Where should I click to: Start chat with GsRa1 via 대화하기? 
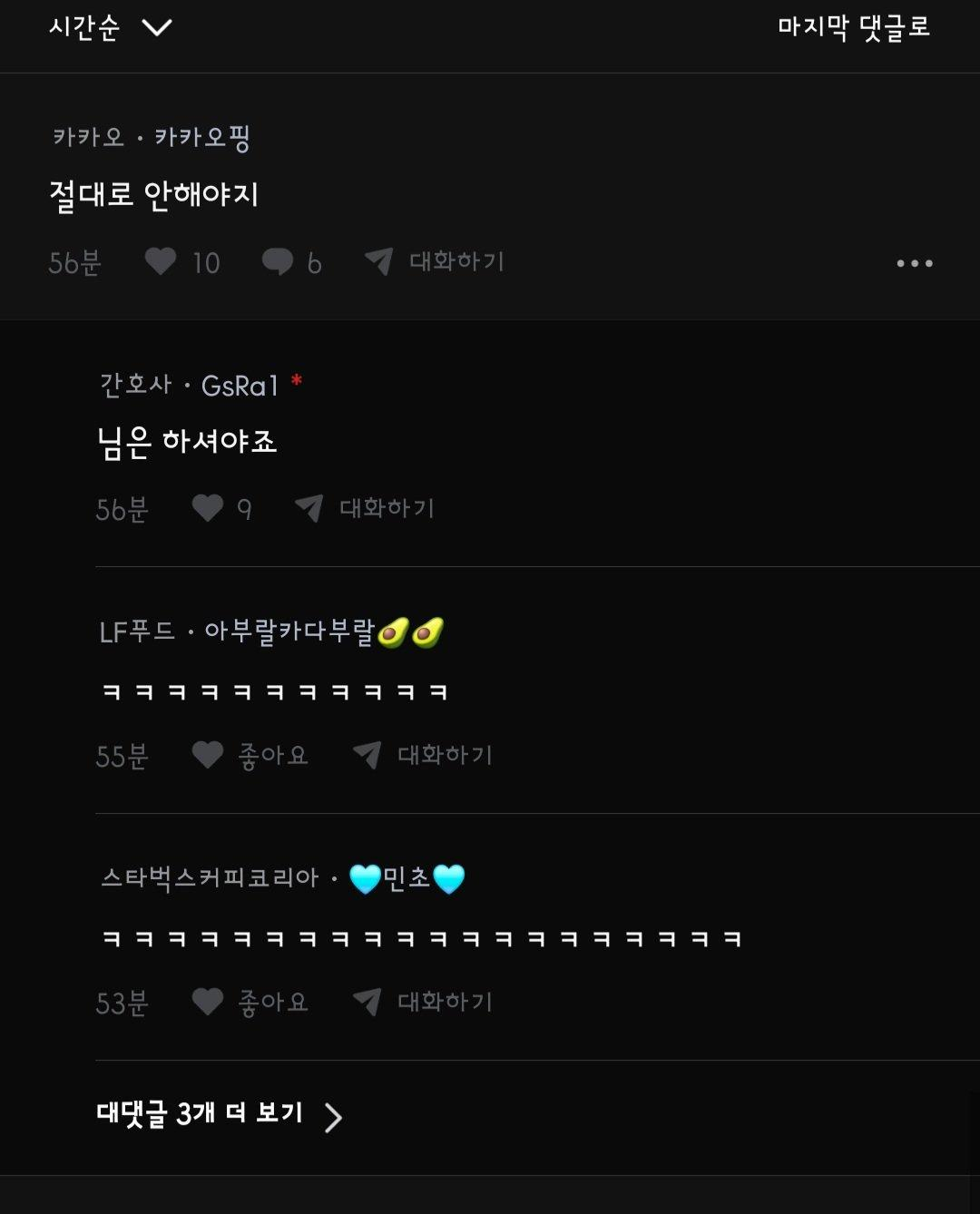click(x=366, y=508)
